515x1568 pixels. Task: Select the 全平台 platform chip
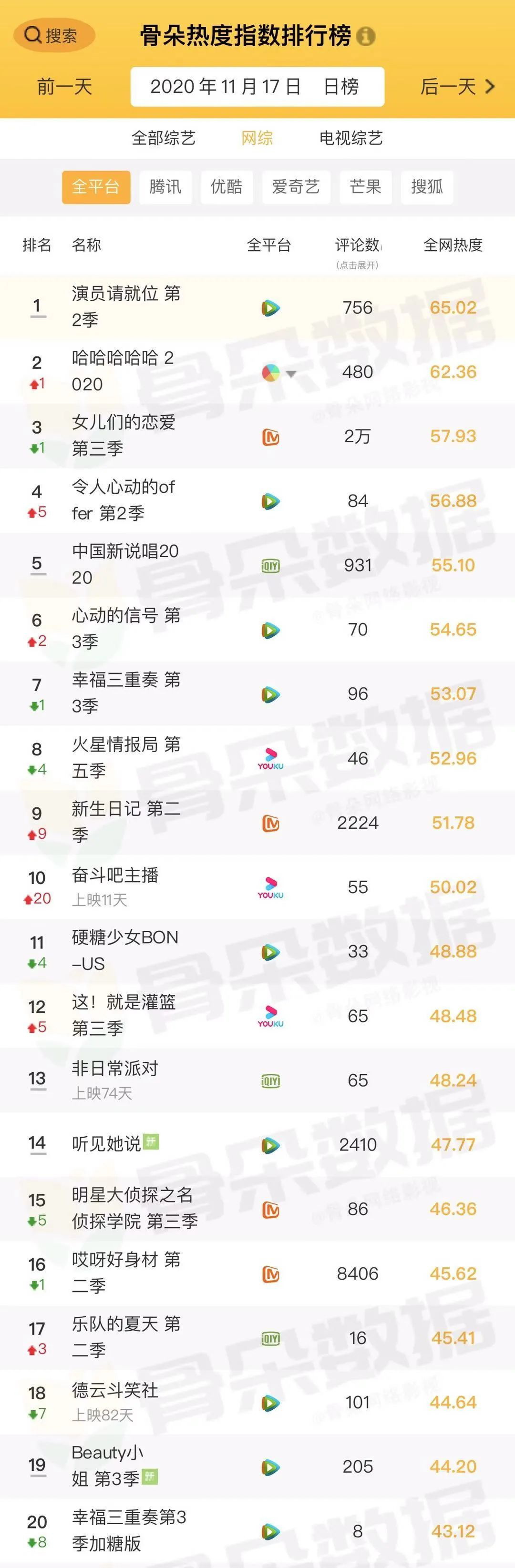pyautogui.click(x=95, y=187)
